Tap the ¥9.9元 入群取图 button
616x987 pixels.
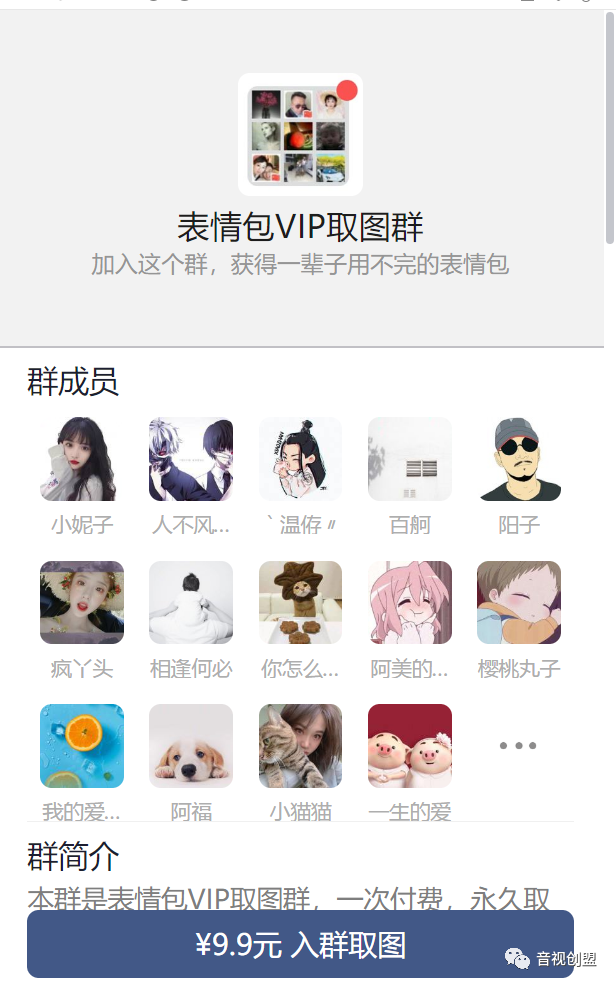300,943
